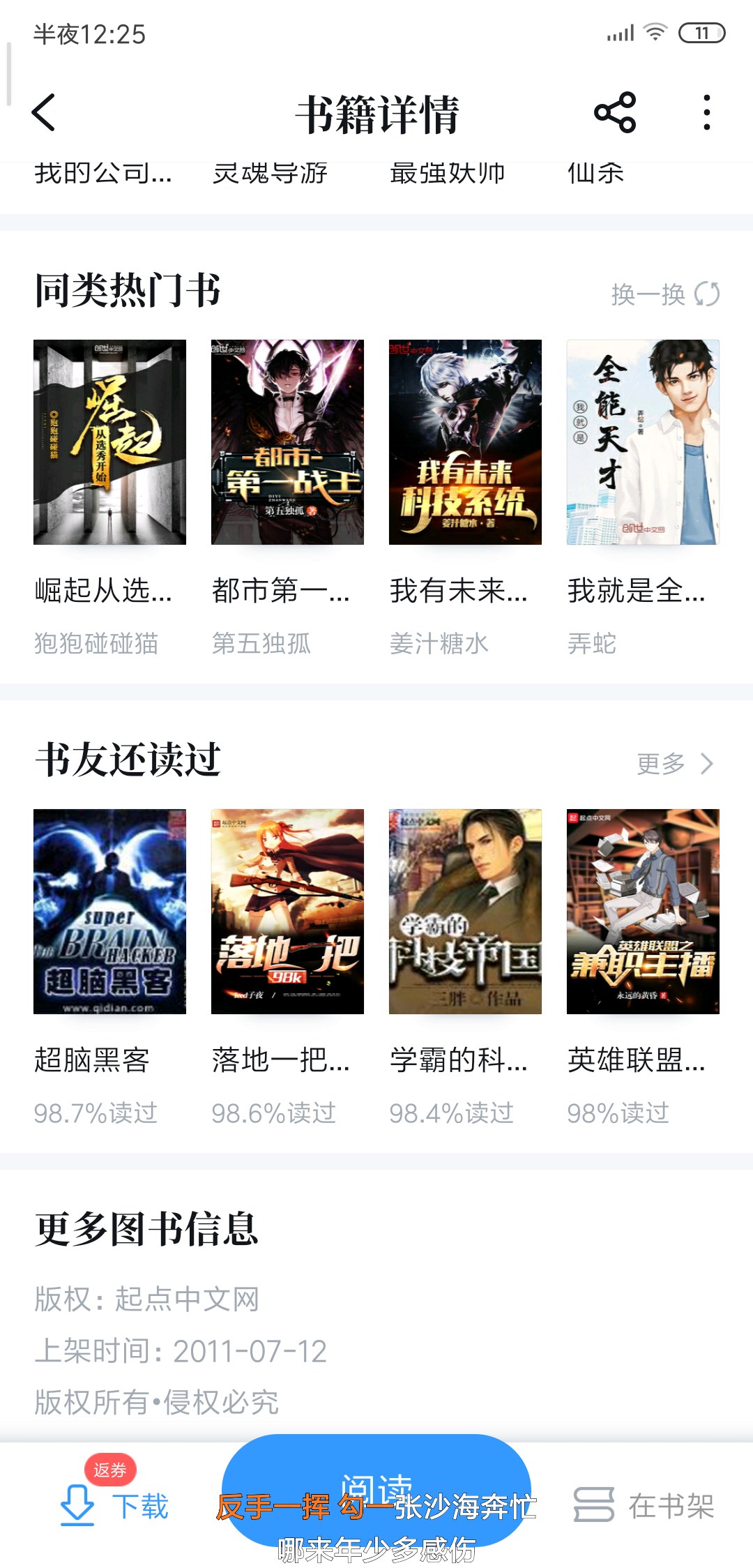Viewport: 753px width, 1568px height.
Task: Tap the 在书架 bookshelf button
Action: (x=644, y=1505)
